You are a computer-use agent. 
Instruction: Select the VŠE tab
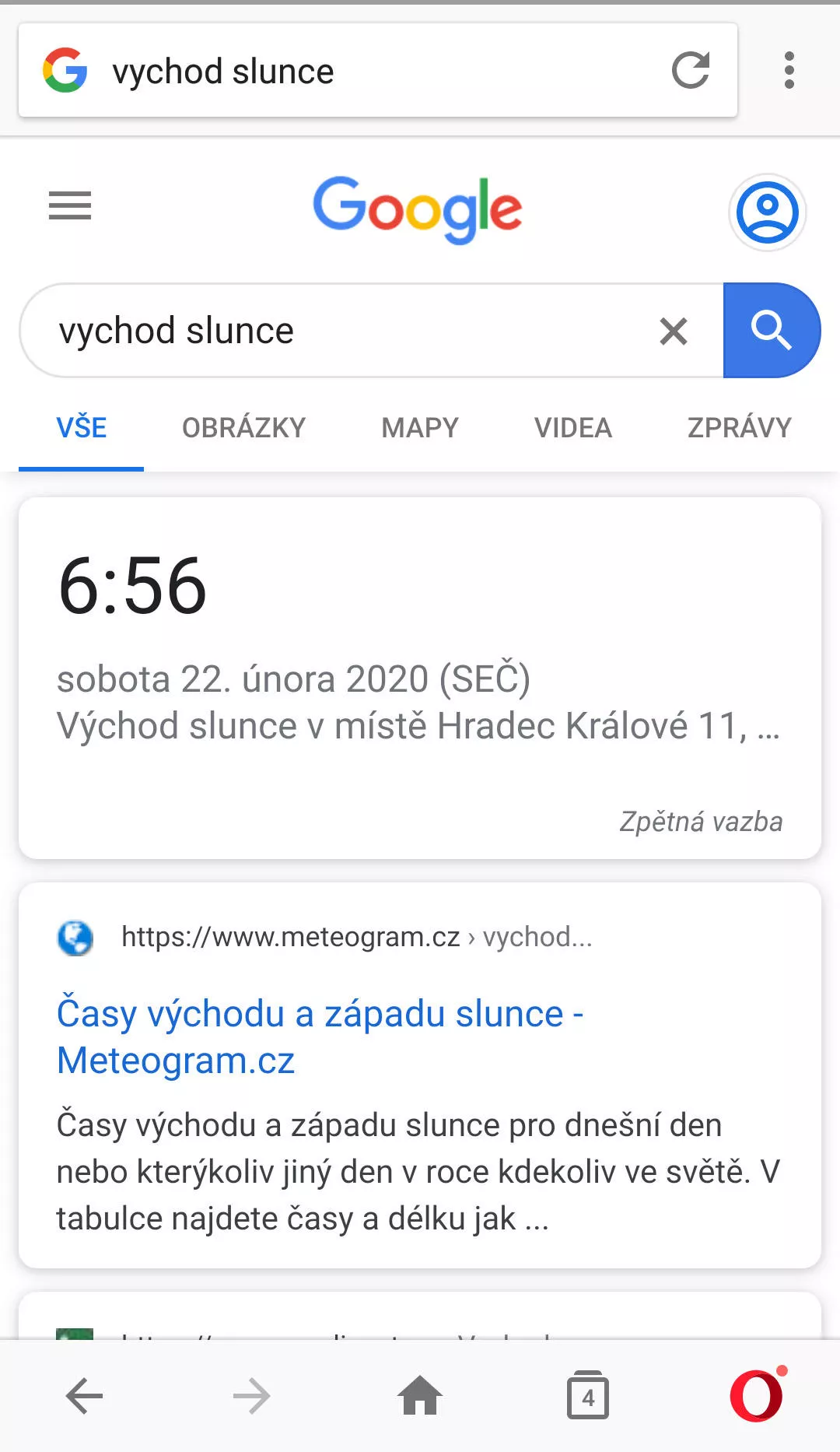pos(82,428)
